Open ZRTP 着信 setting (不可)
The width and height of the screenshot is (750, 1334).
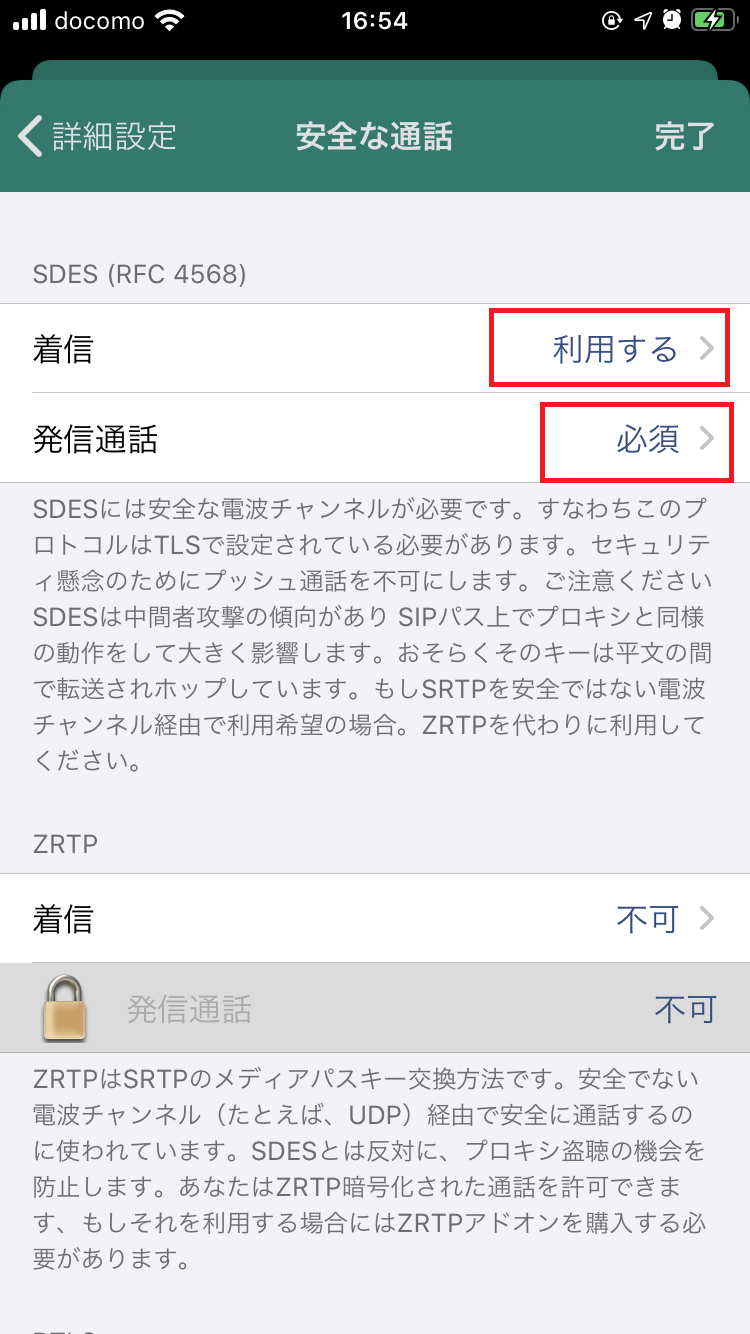(x=375, y=919)
